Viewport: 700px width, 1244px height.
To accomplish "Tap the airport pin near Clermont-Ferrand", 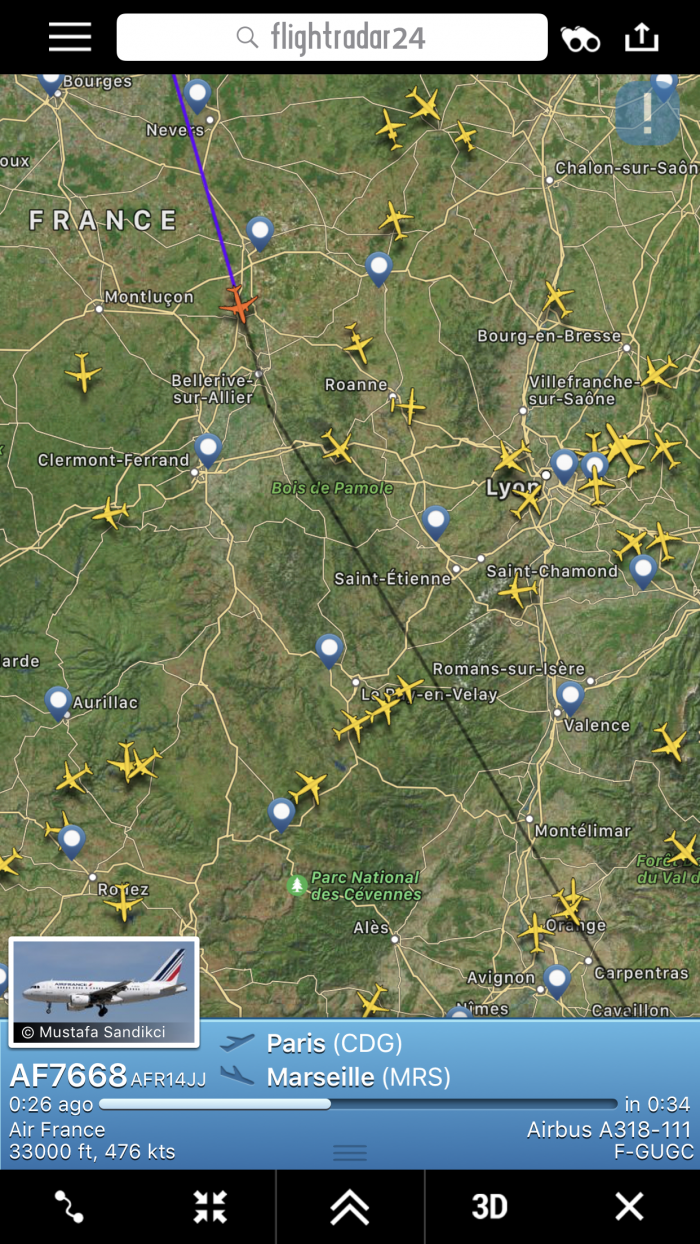I will coord(208,449).
